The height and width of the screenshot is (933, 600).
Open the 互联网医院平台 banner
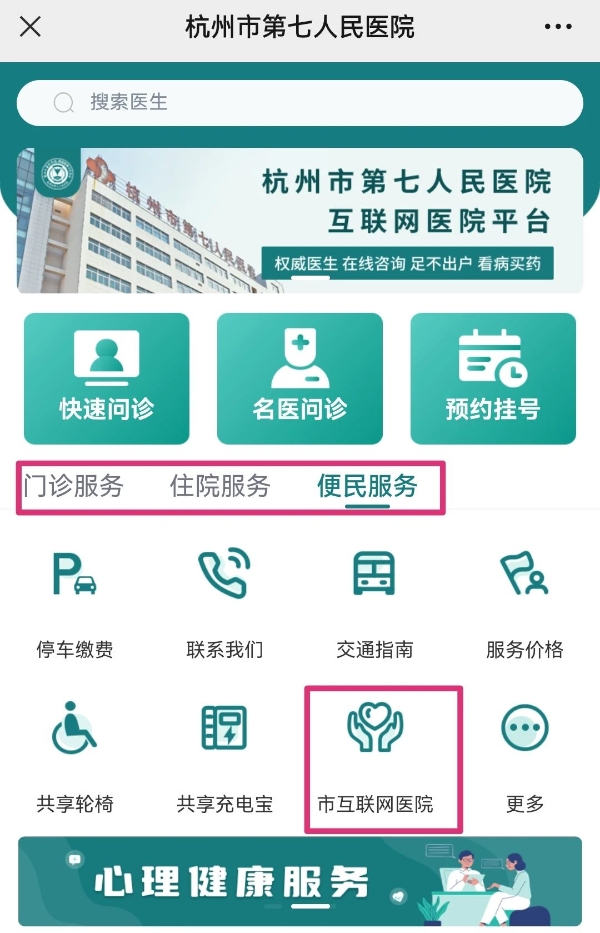coord(300,221)
